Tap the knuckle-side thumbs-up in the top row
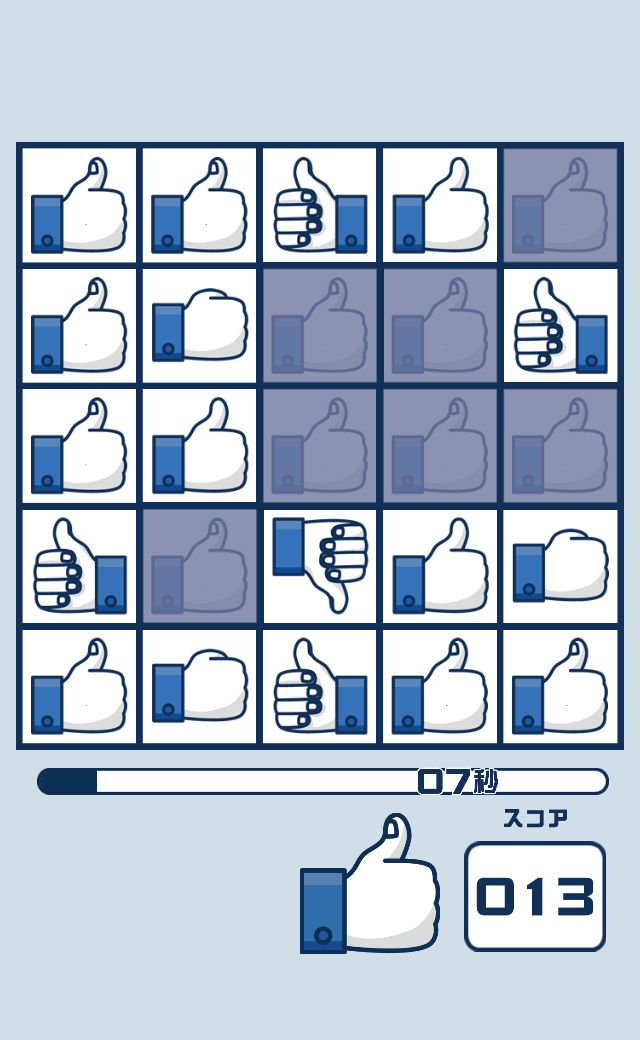The height and width of the screenshot is (1040, 640). click(x=320, y=206)
